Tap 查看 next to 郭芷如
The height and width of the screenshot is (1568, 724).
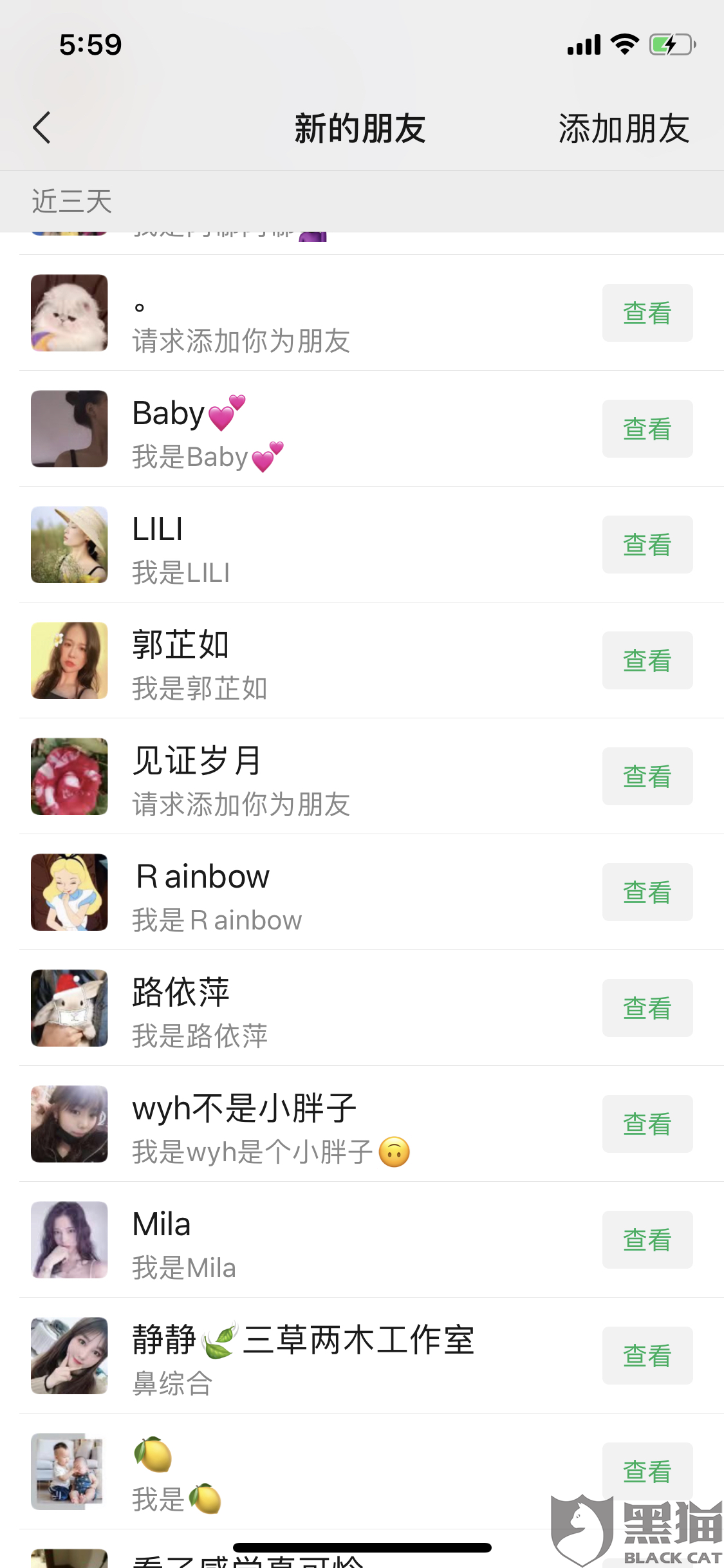point(647,660)
